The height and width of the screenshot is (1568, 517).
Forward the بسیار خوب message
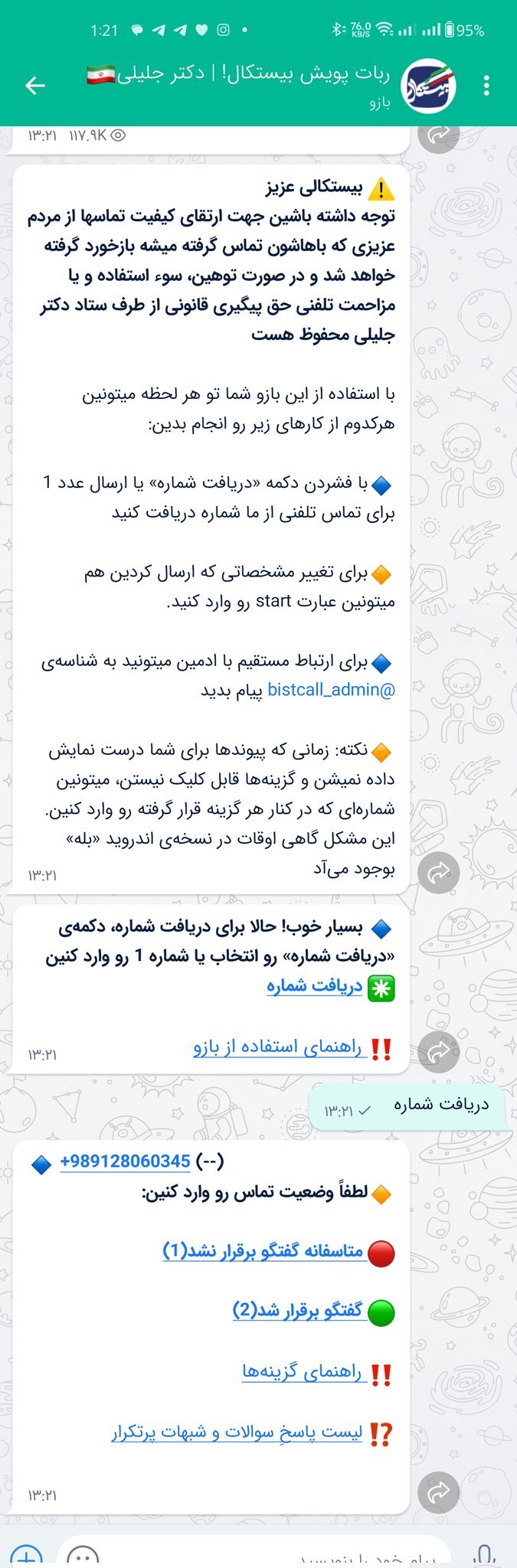pyautogui.click(x=438, y=1052)
